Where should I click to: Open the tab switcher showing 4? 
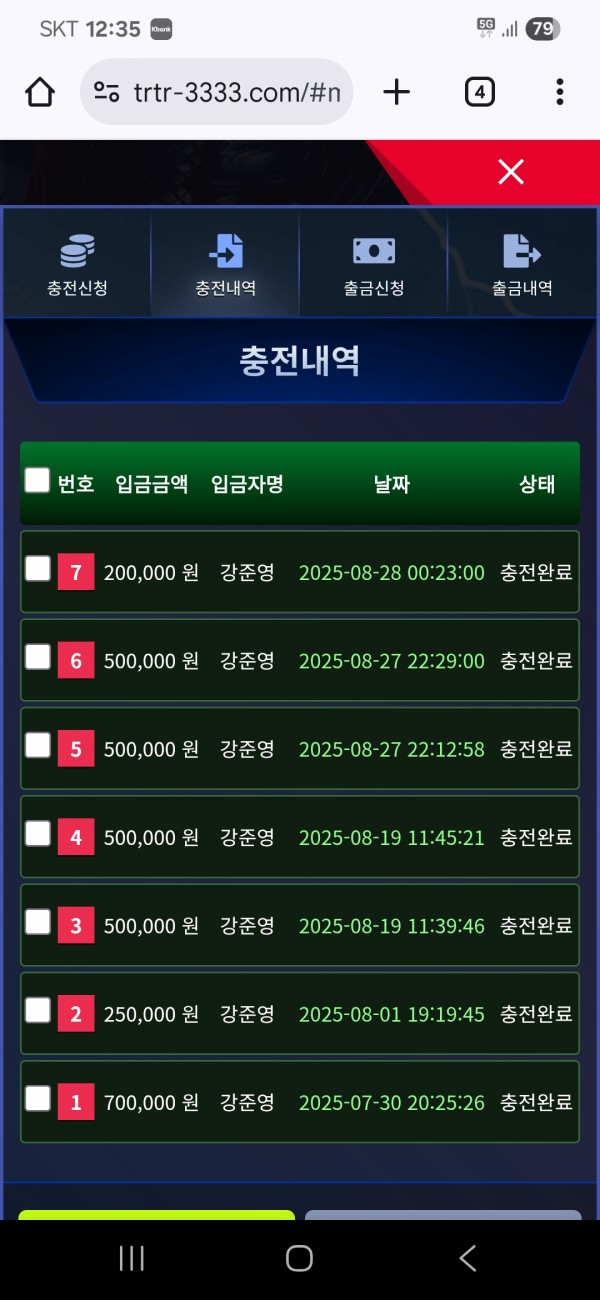pyautogui.click(x=480, y=93)
